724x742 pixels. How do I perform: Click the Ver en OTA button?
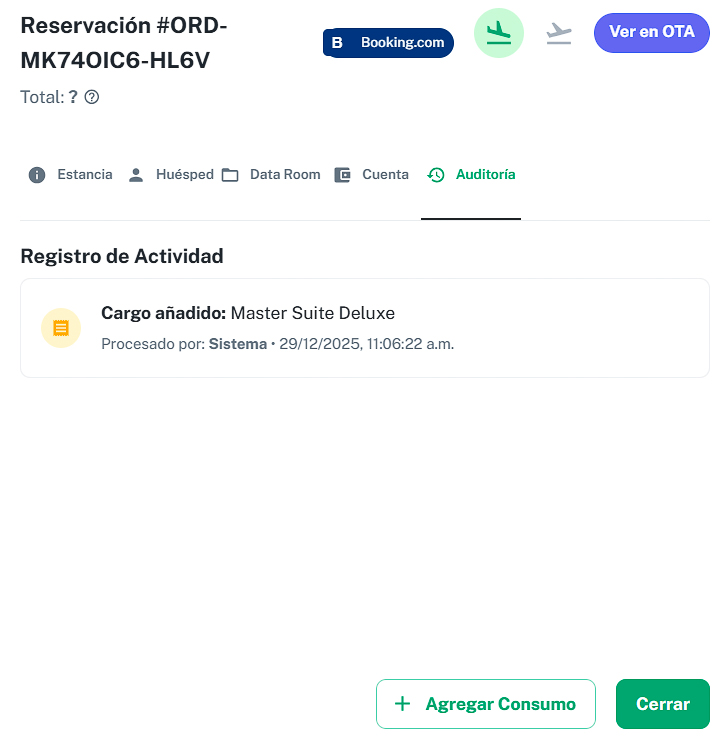651,33
